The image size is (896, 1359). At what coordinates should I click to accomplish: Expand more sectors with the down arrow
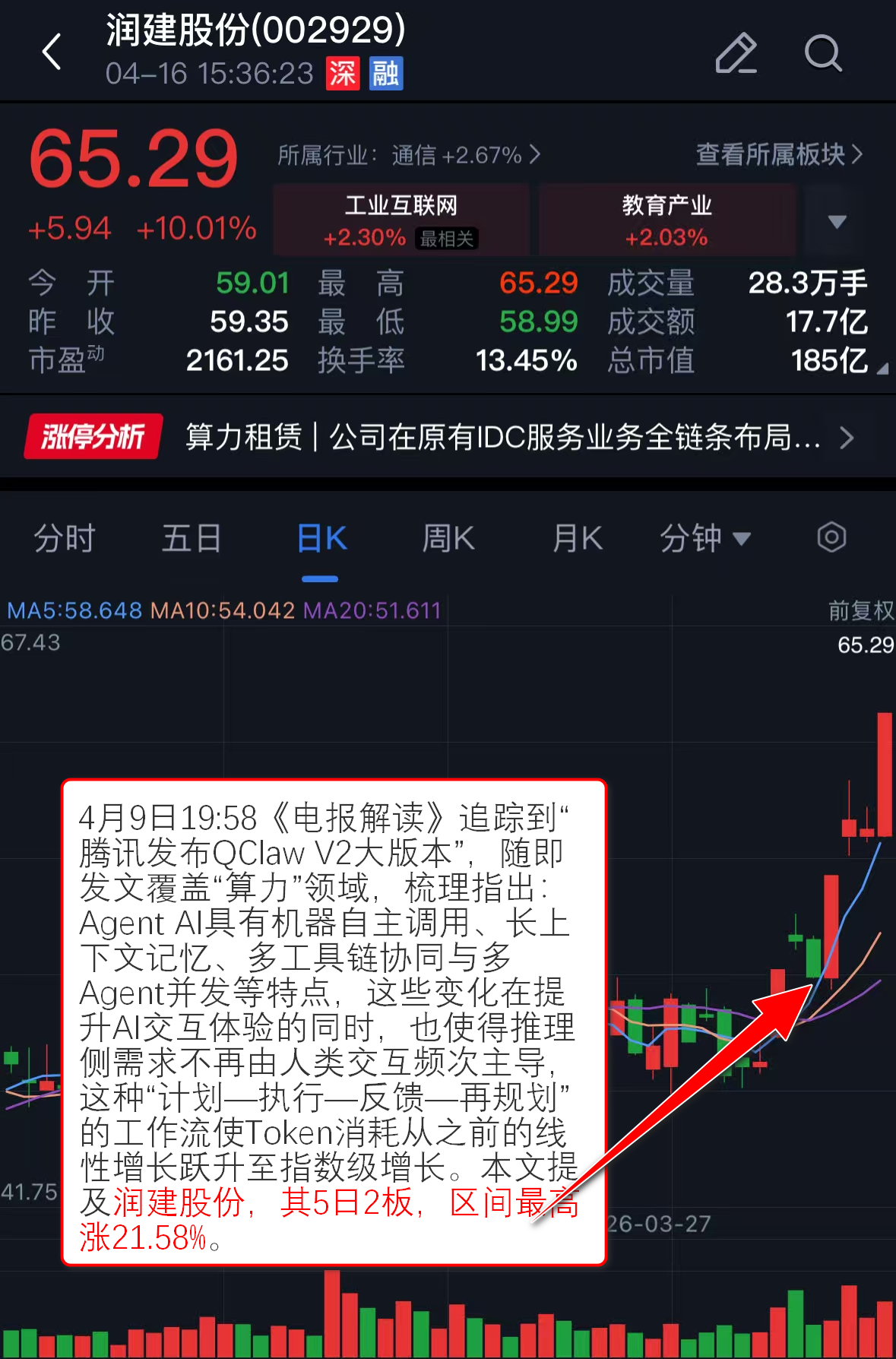point(837,221)
